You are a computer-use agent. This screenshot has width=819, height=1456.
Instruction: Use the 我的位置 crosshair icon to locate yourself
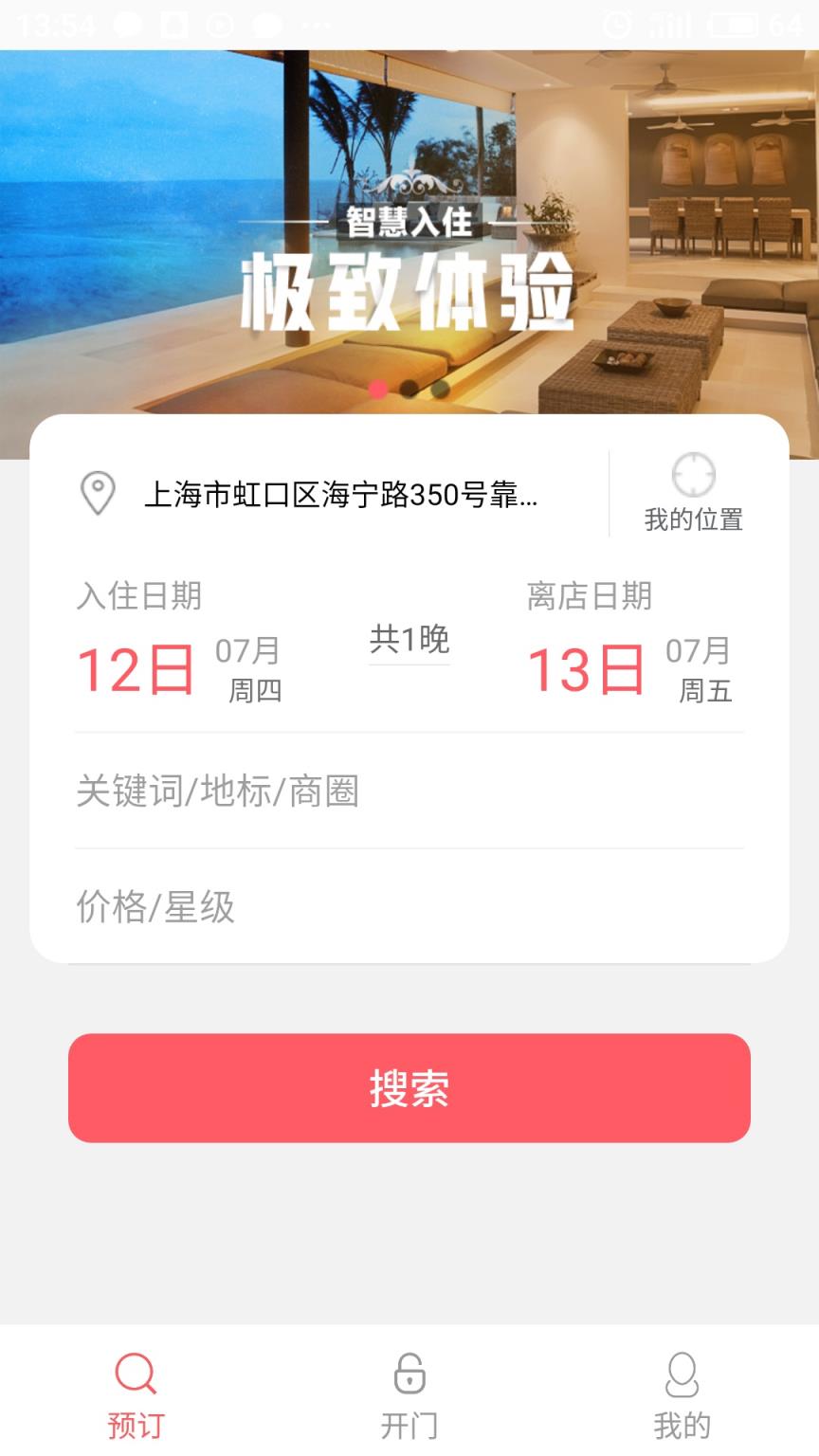[695, 476]
